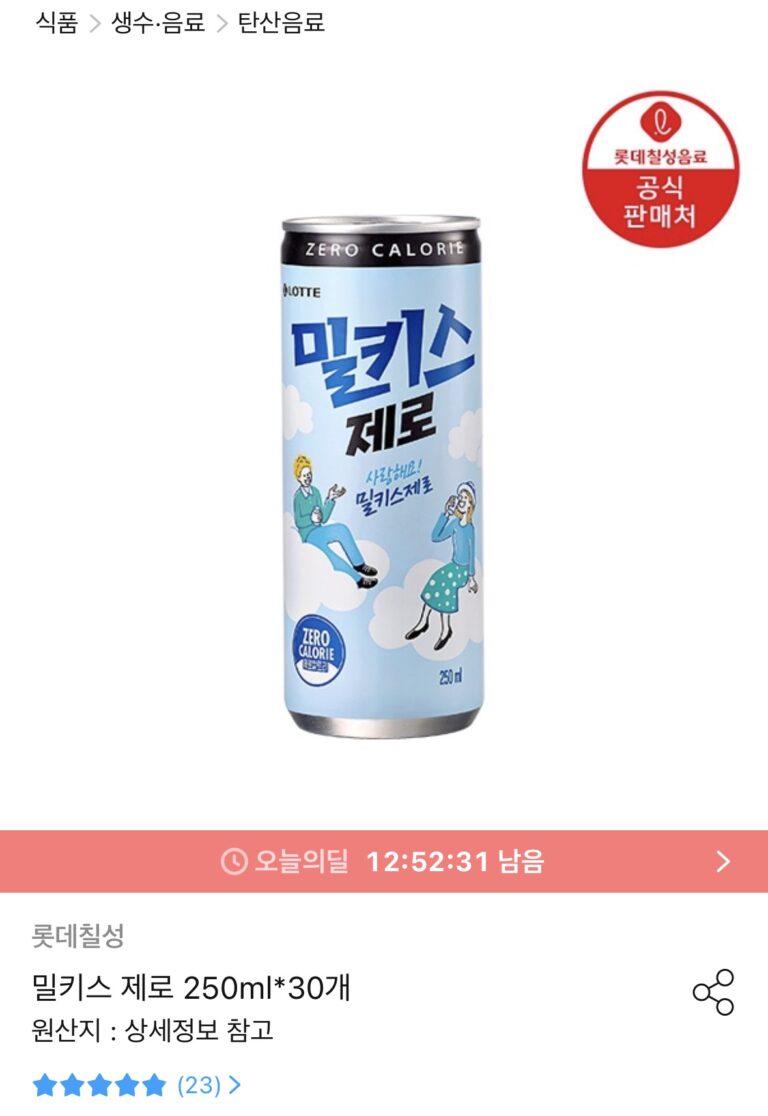768x1116 pixels.
Task: Open the 오늘의딜 countdown banner
Action: [x=384, y=862]
